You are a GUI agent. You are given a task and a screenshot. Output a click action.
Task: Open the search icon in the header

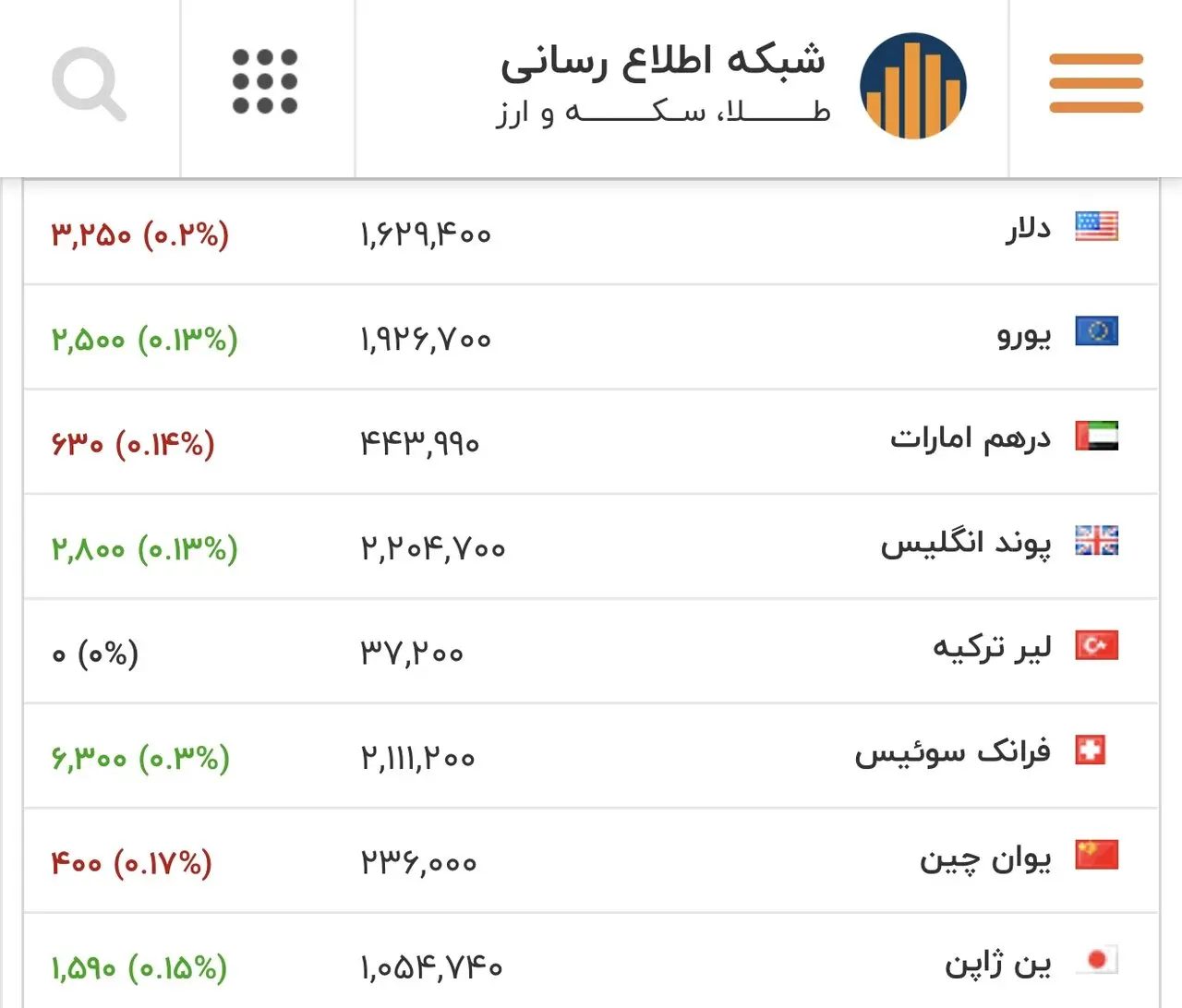[89, 85]
